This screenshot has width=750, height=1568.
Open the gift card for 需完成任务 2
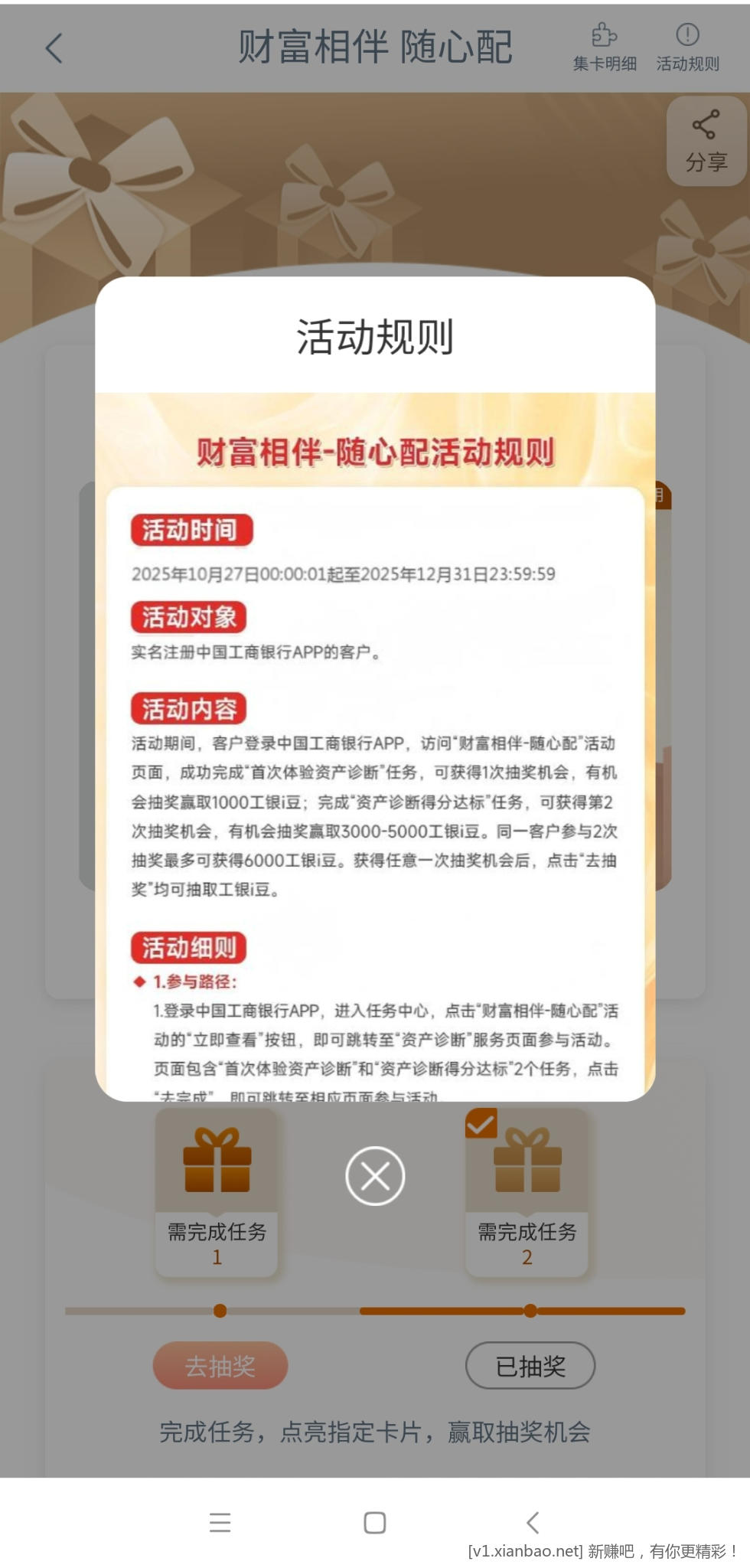pos(527,1191)
